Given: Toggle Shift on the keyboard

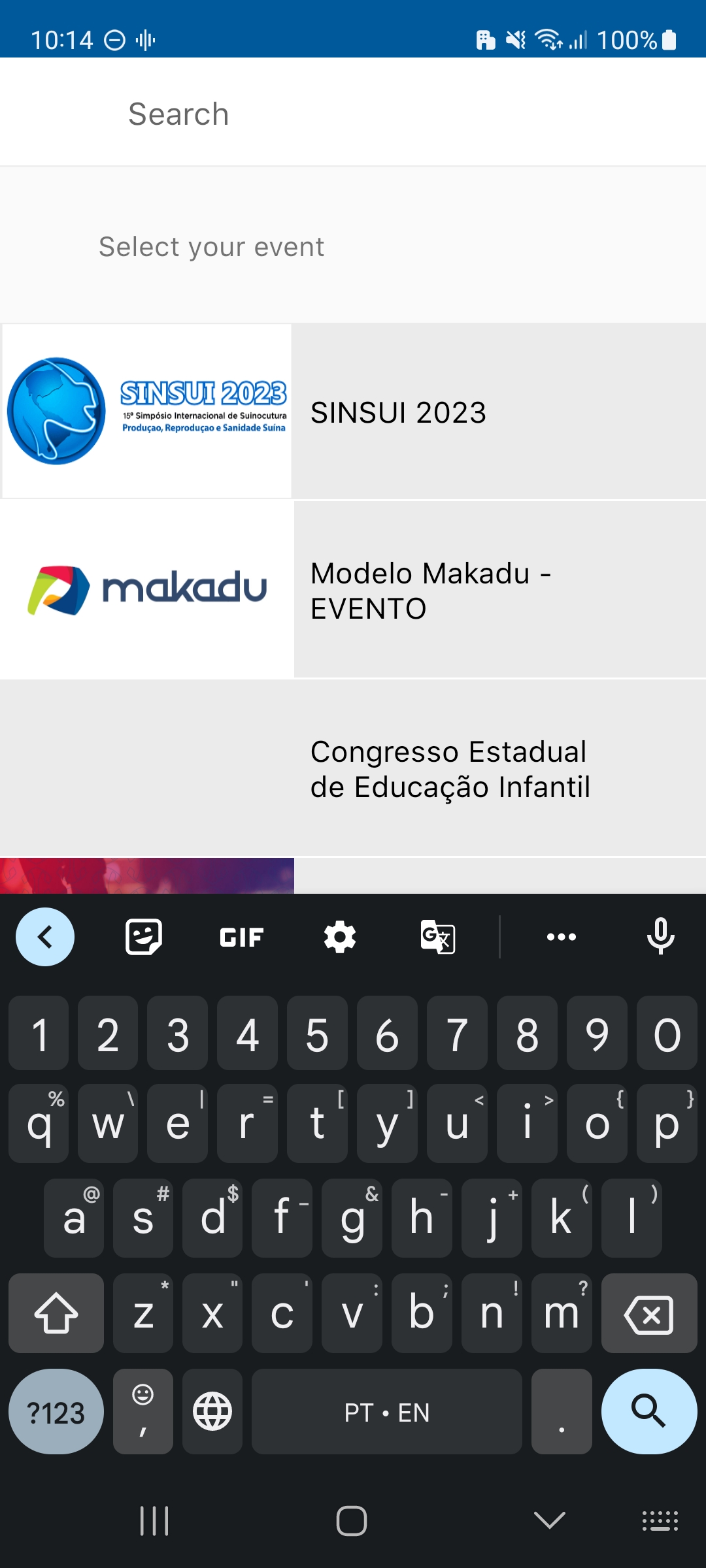Looking at the screenshot, I should (56, 1313).
